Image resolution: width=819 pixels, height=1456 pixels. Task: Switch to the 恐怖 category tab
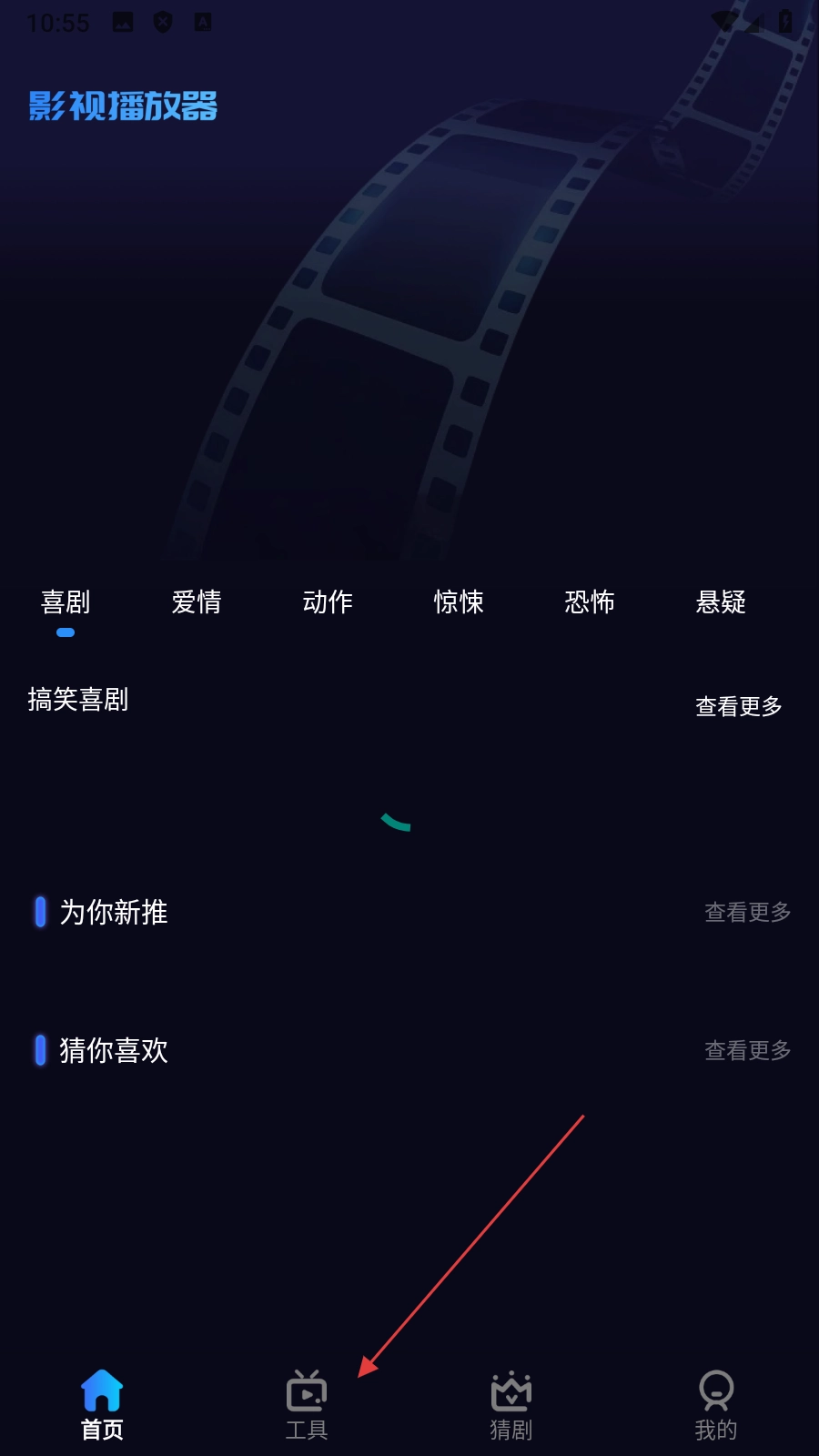(x=590, y=602)
